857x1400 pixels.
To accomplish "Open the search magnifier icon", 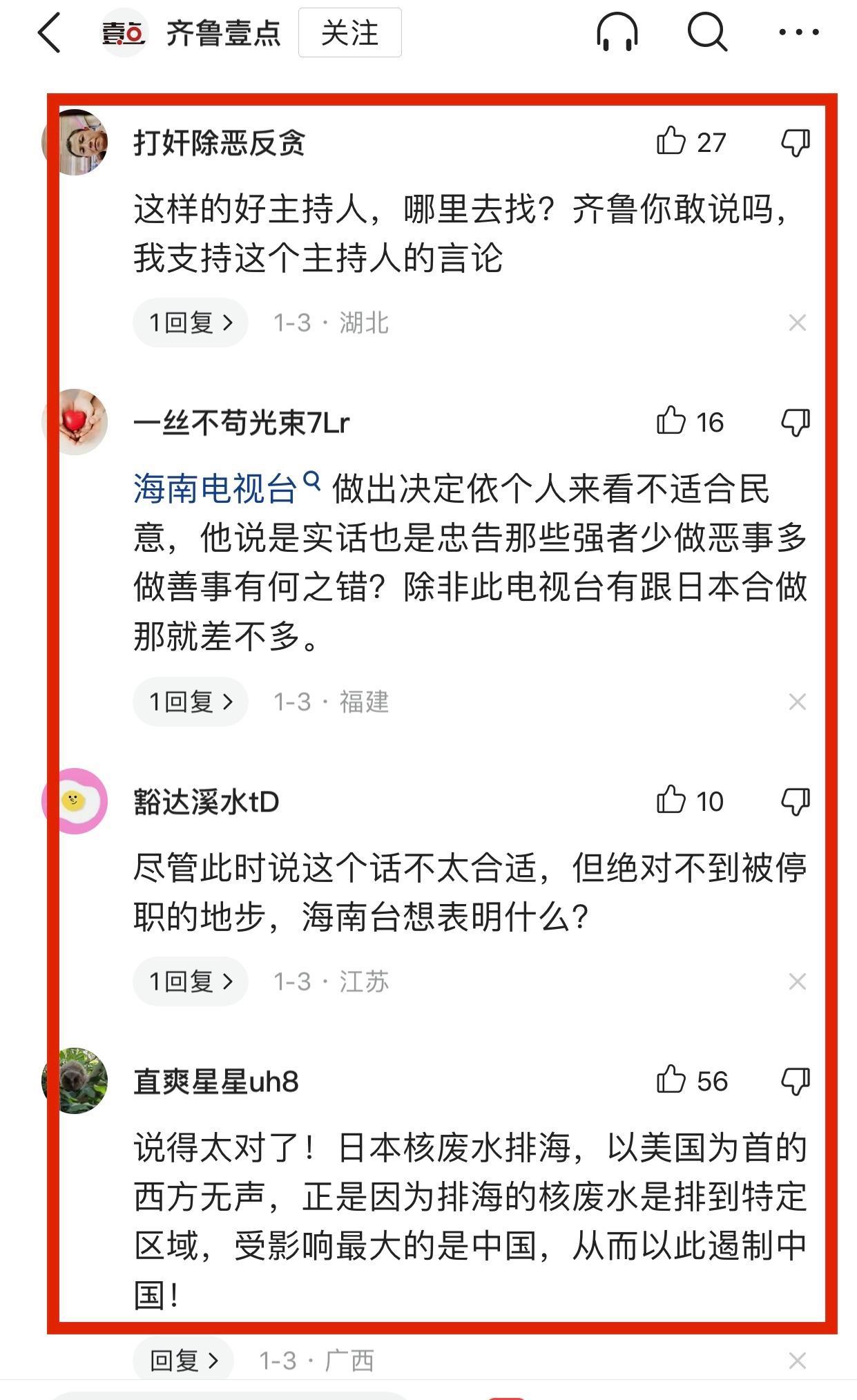I will coord(706,32).
